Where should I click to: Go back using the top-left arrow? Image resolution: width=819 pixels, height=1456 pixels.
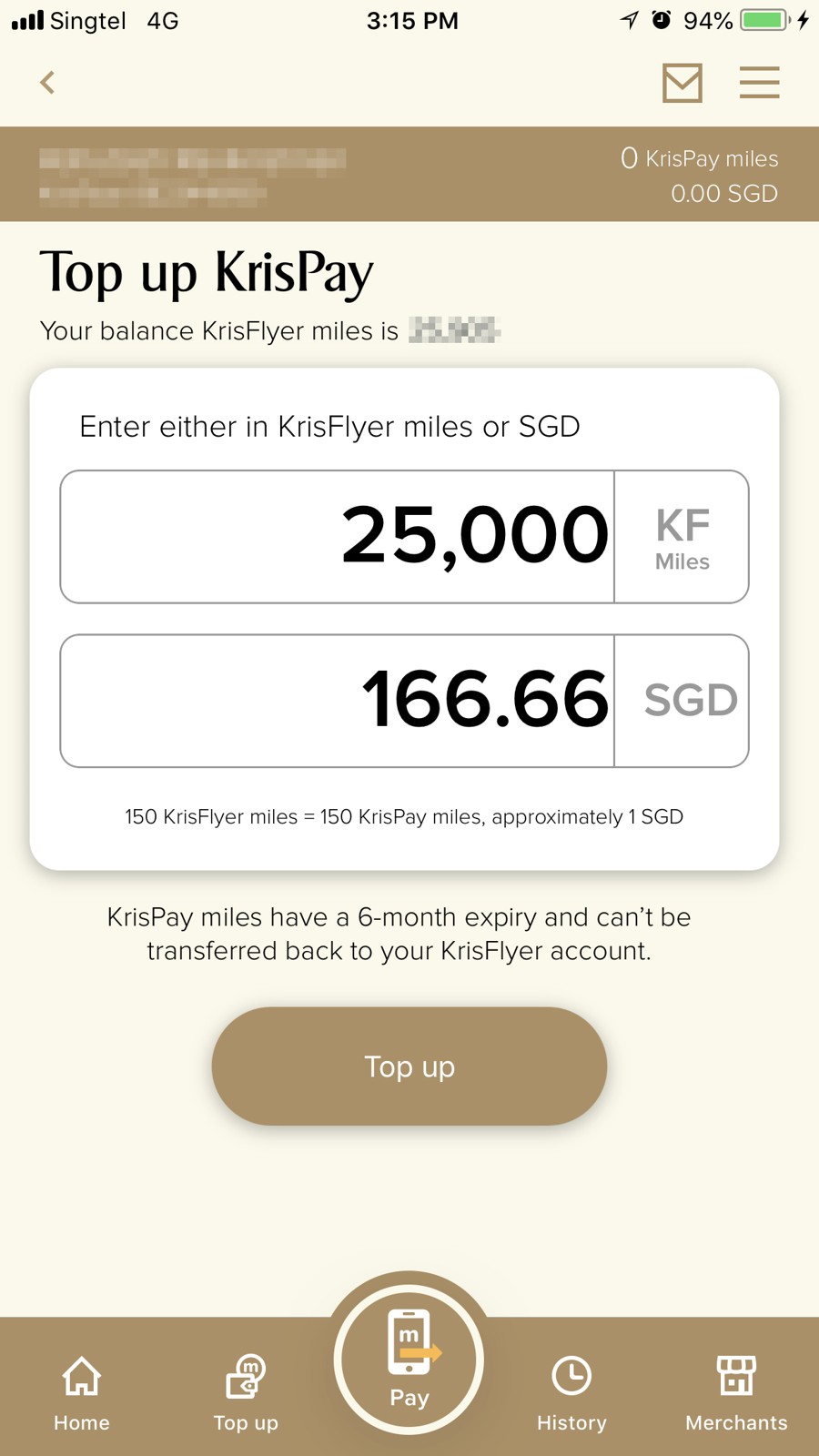47,83
